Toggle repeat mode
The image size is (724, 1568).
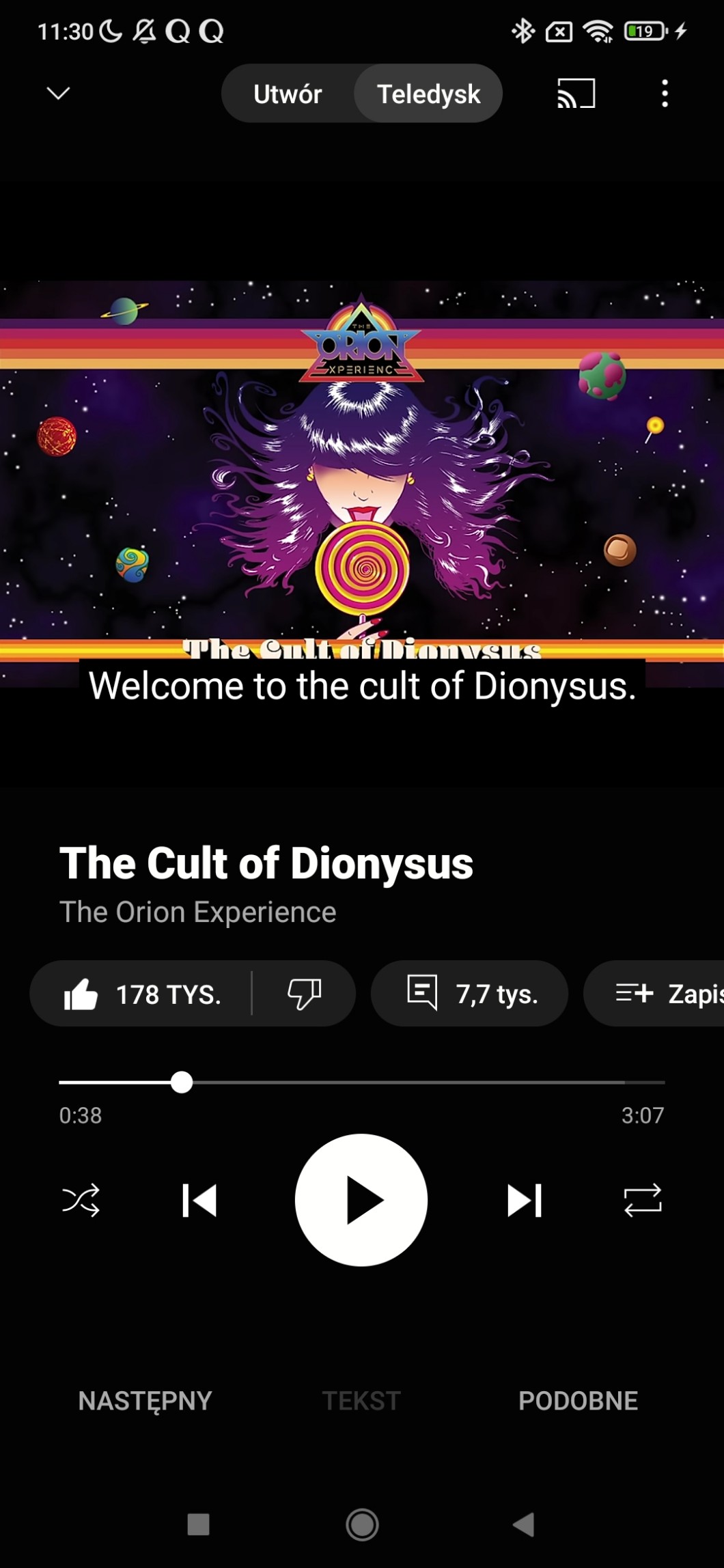643,1201
